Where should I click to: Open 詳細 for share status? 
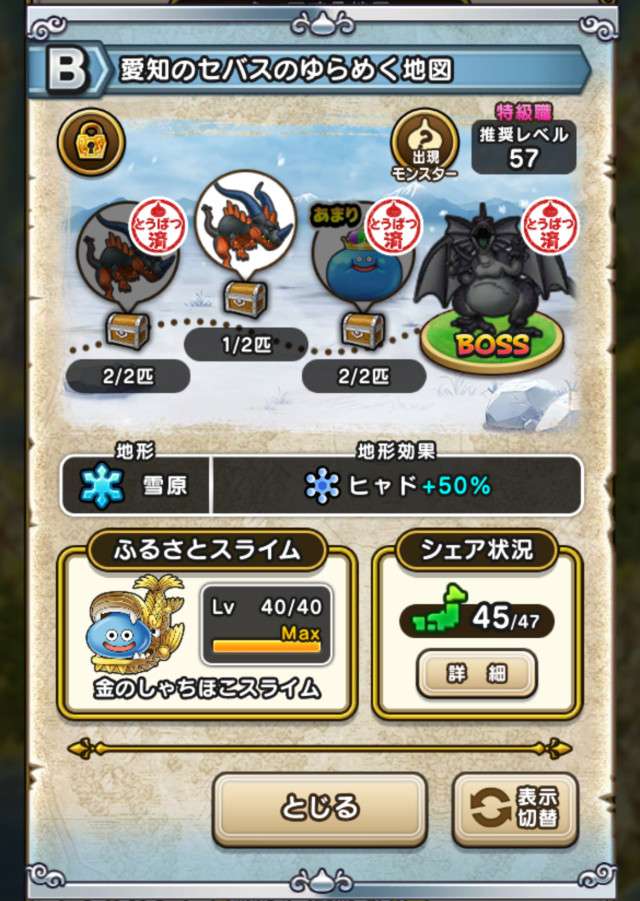coord(476,674)
